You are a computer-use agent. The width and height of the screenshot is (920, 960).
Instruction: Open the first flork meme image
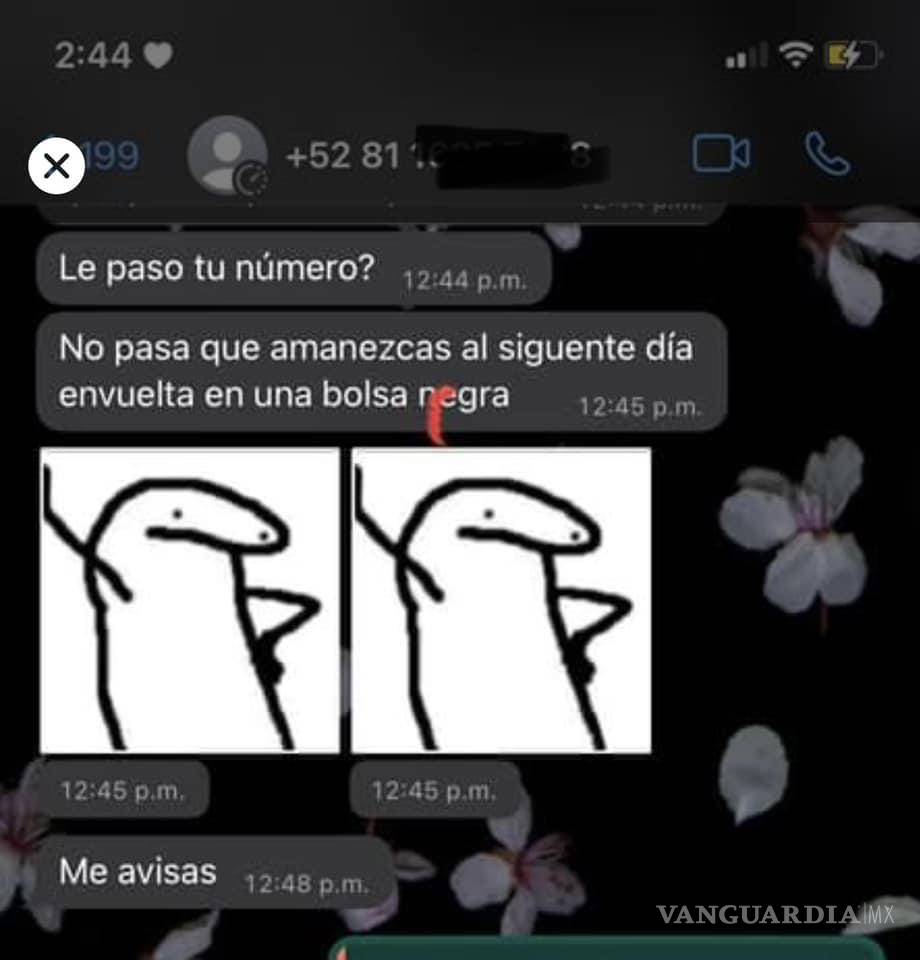(190, 600)
